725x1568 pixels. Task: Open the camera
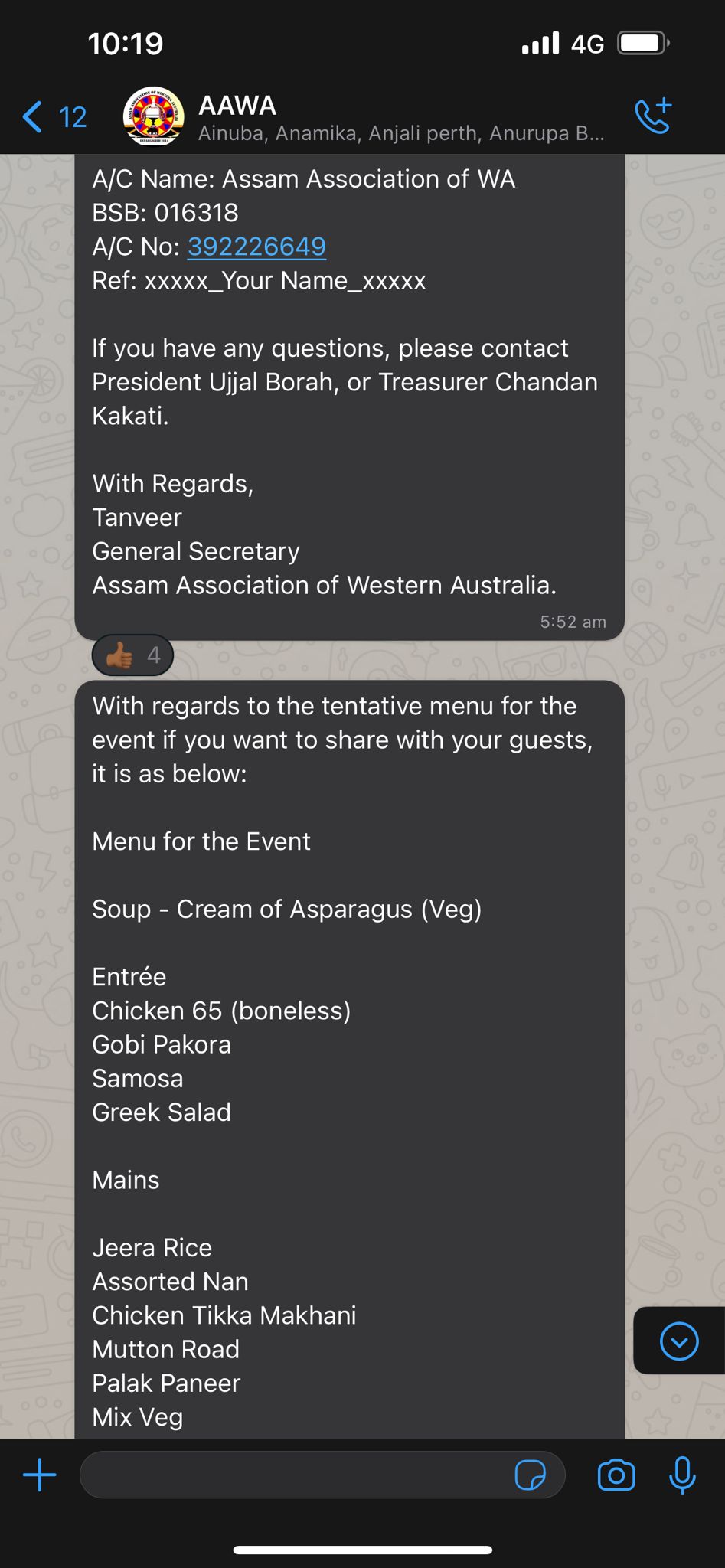pyautogui.click(x=616, y=1475)
